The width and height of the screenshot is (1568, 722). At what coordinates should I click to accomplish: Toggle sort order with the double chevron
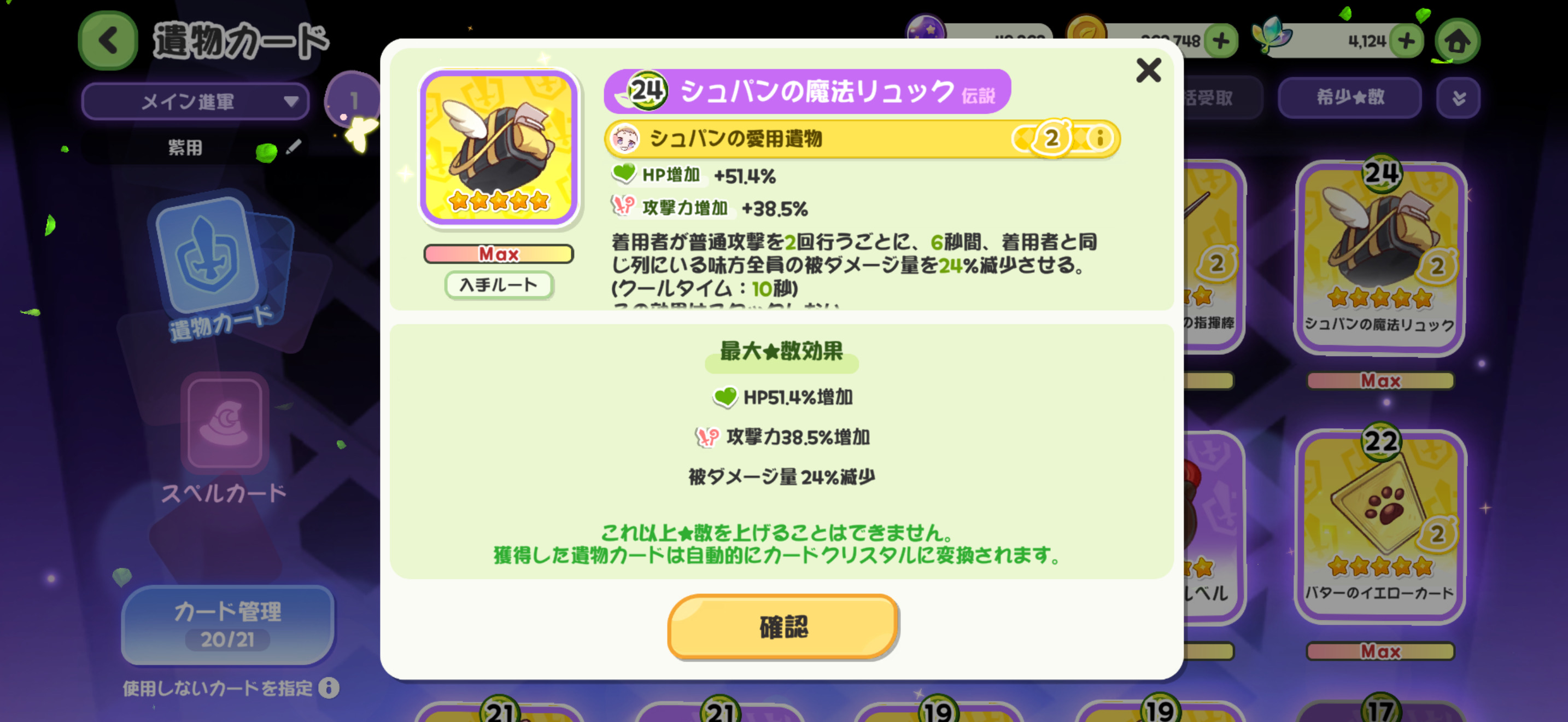[x=1459, y=97]
